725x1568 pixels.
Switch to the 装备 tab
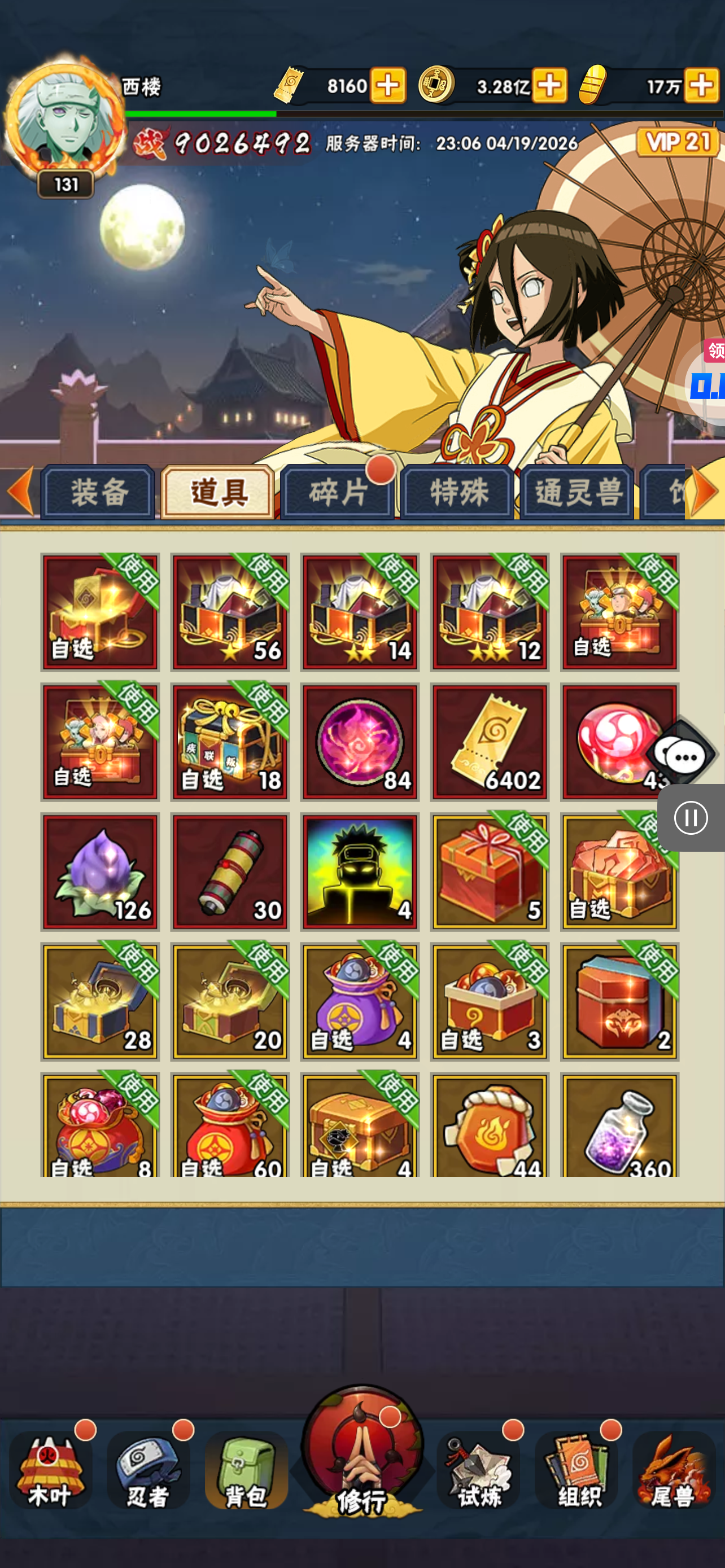coord(99,492)
